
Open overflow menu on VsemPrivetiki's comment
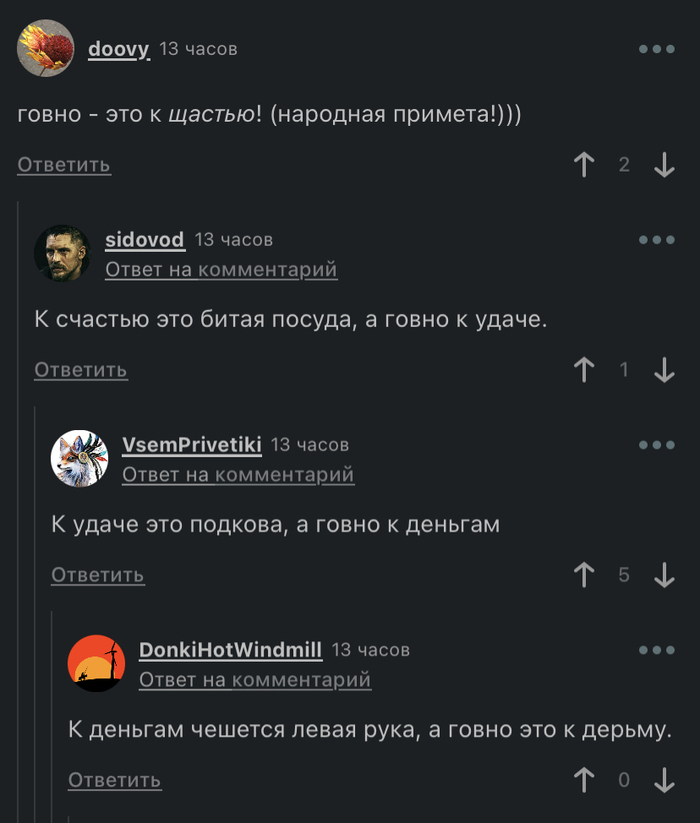point(657,445)
